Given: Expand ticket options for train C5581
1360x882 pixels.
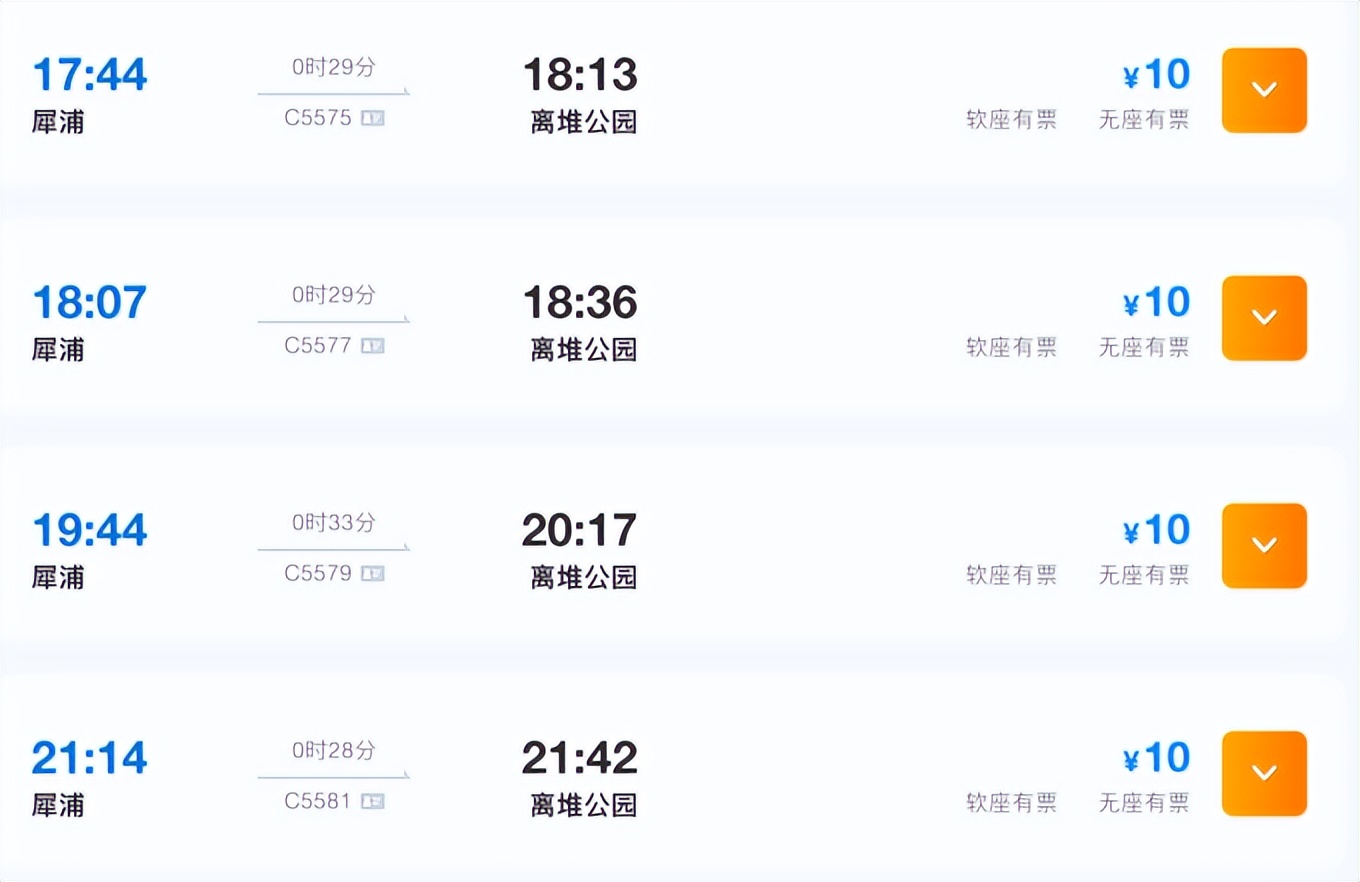Looking at the screenshot, I should pos(1264,773).
